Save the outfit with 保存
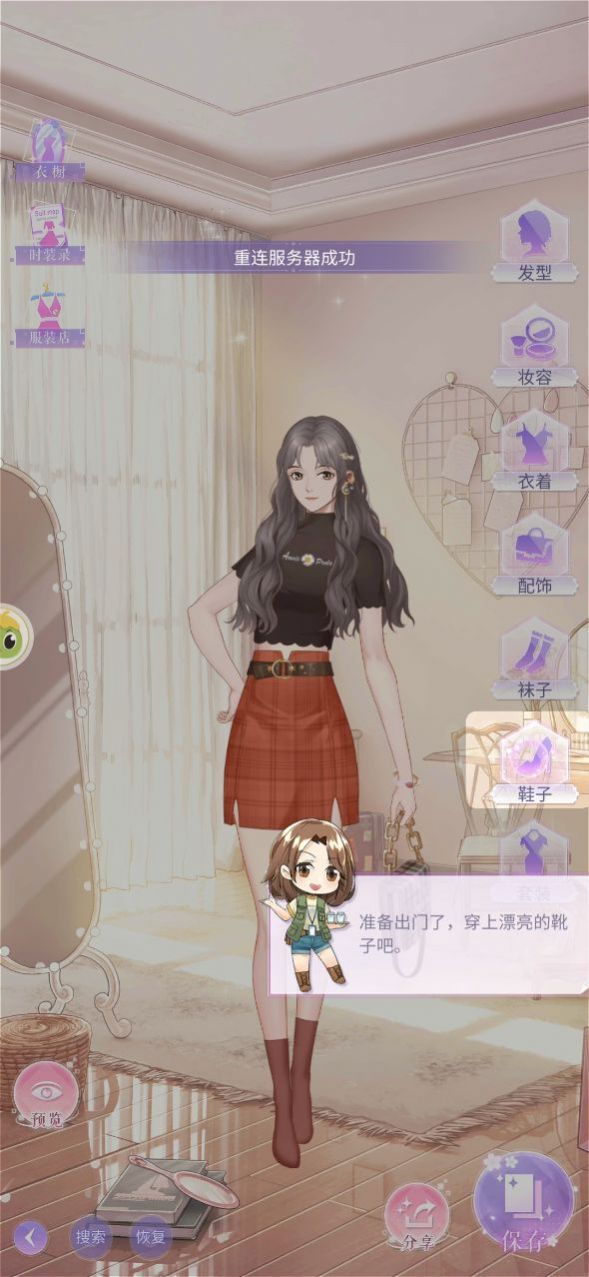Screen dimensions: 589x1277 tap(524, 1203)
